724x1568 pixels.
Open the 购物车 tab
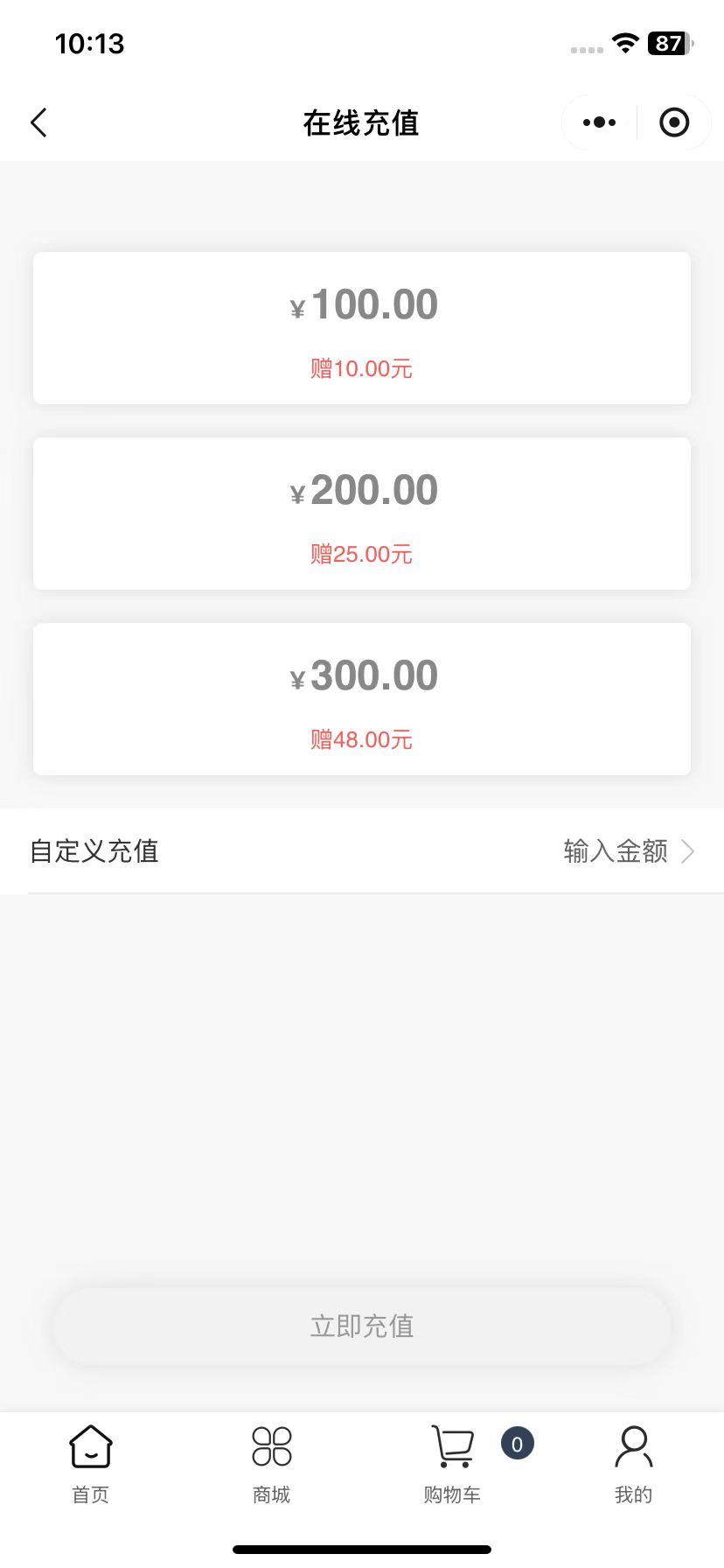point(453,1464)
